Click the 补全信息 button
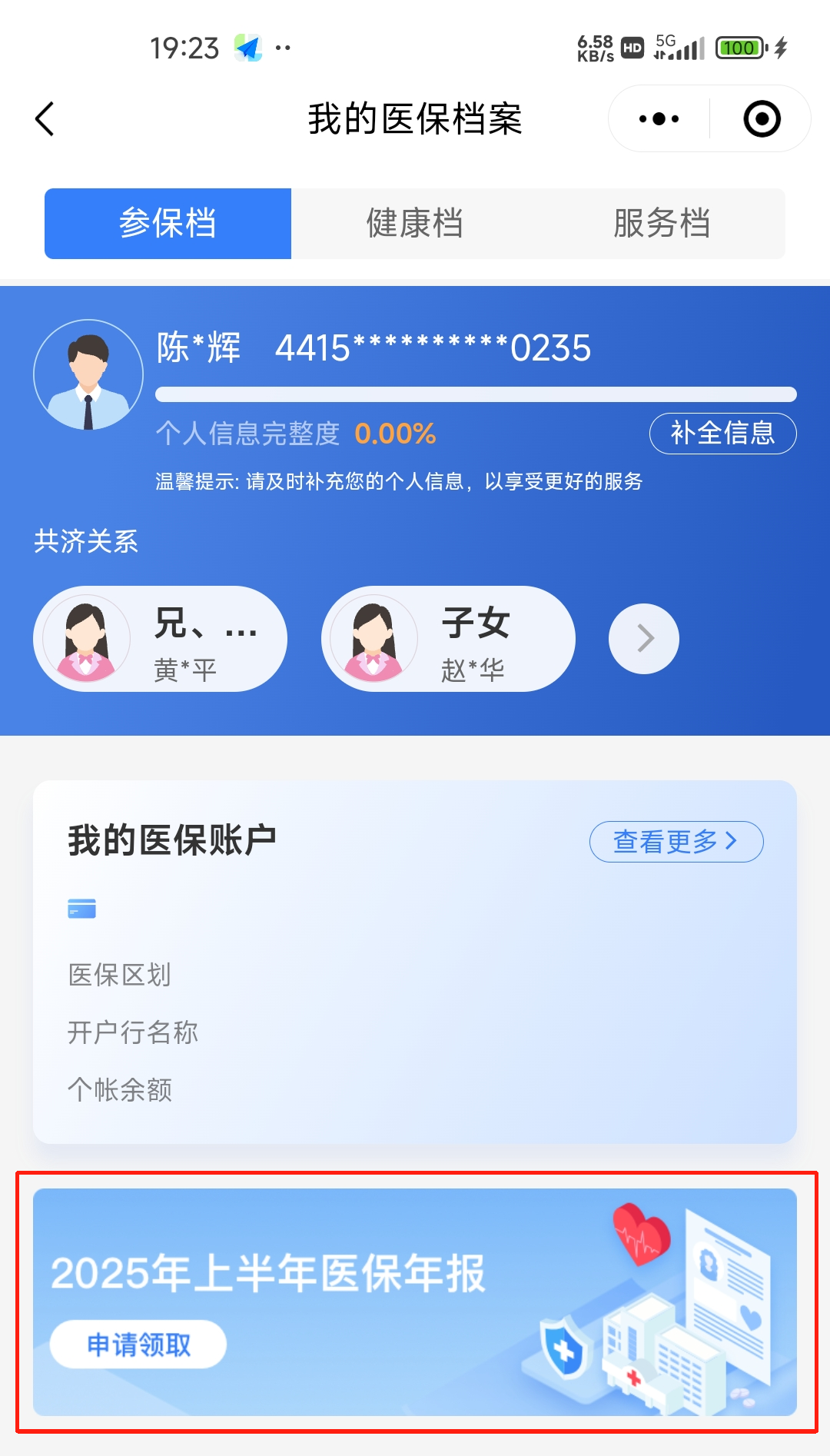 point(723,434)
